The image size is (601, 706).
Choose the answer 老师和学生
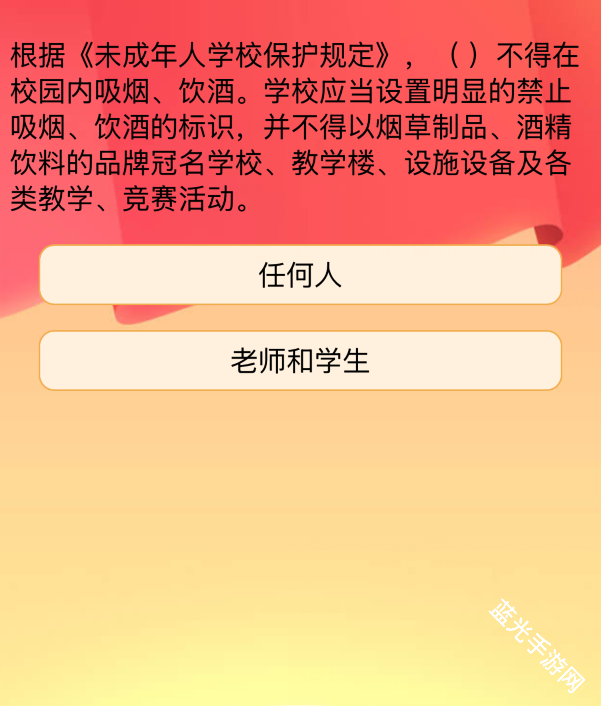point(300,361)
